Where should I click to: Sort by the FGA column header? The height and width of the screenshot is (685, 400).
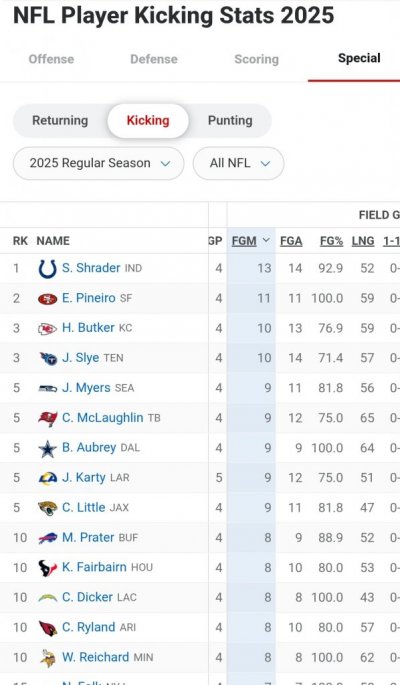click(291, 241)
